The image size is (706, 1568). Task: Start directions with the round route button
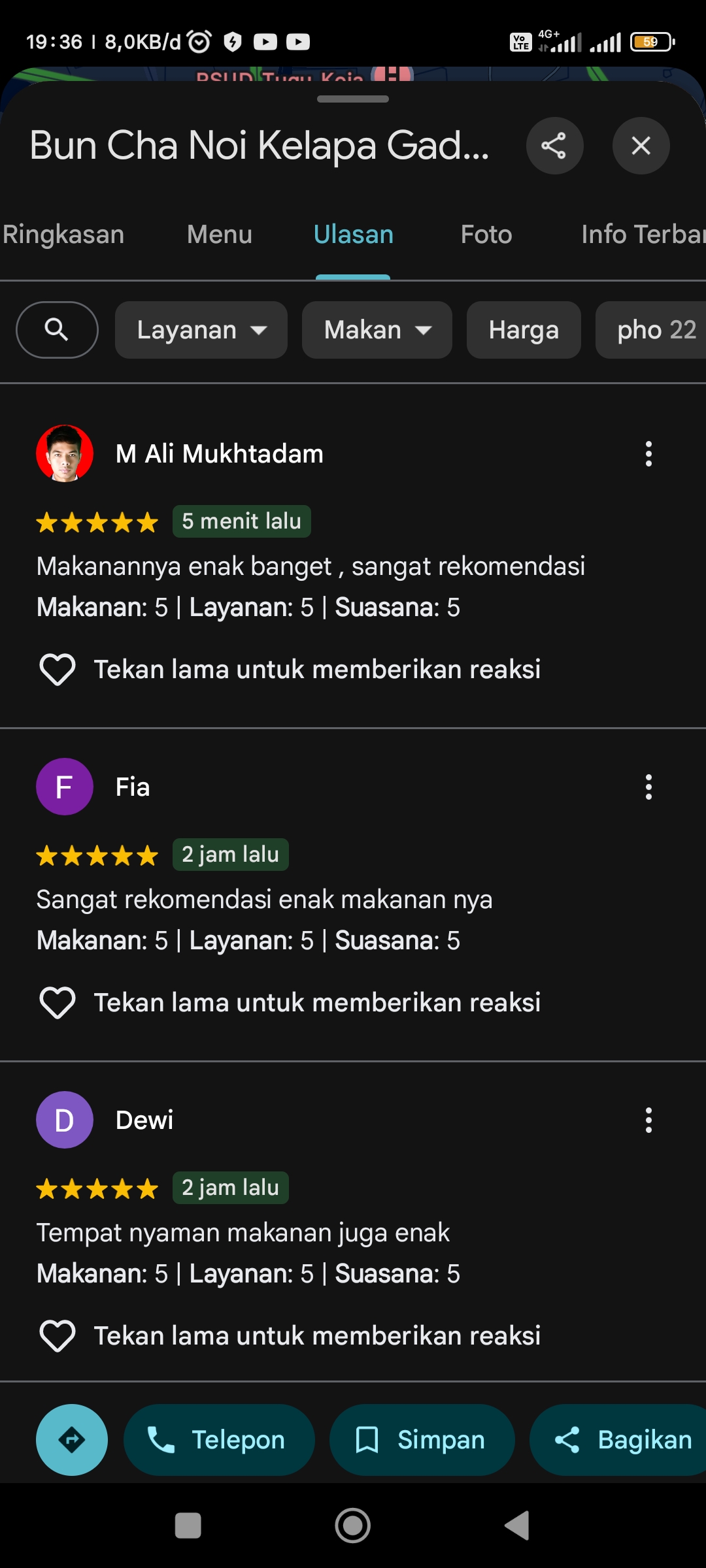[72, 1440]
